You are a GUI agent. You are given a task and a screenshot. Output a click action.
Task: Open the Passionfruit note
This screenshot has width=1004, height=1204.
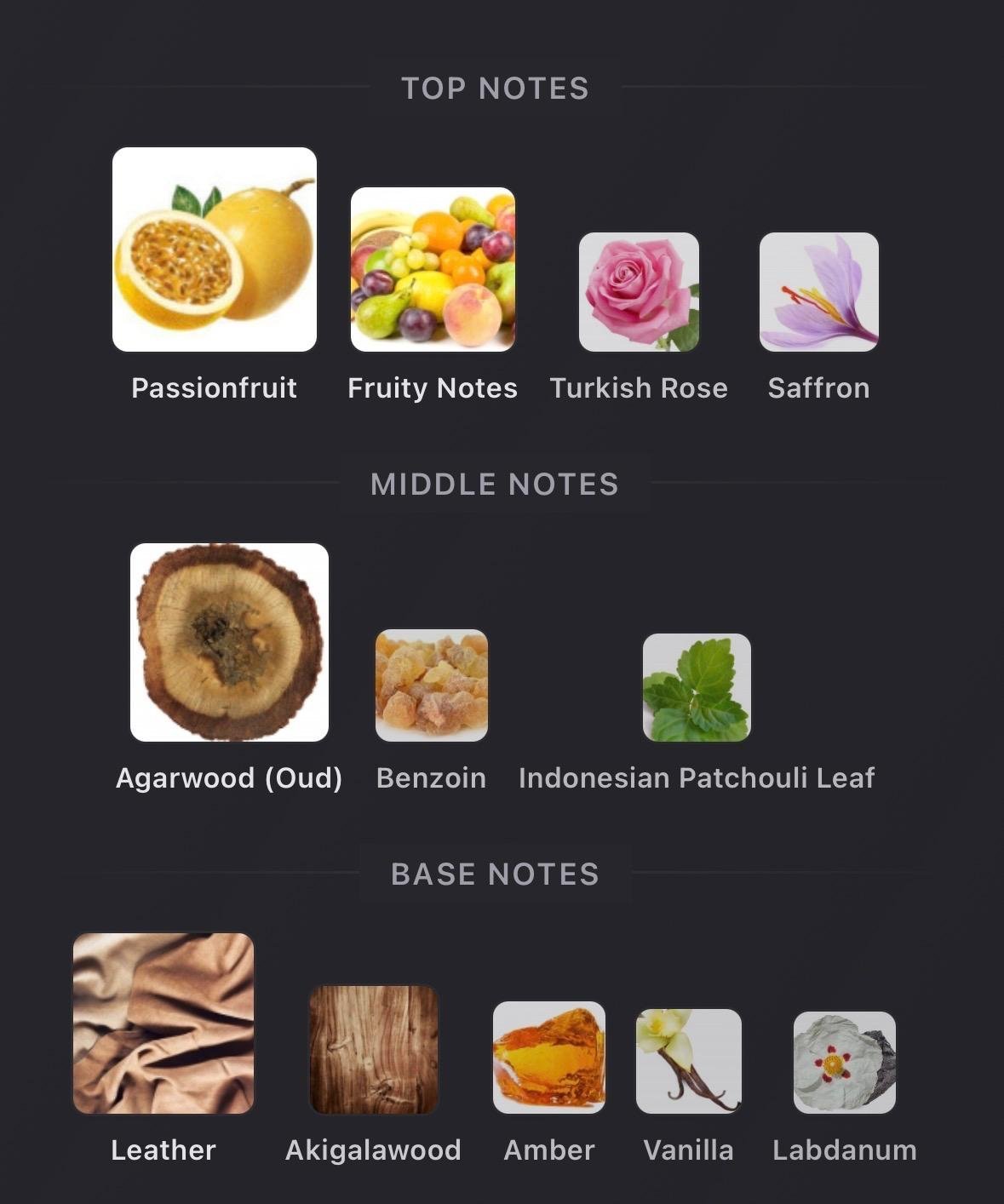click(x=215, y=249)
